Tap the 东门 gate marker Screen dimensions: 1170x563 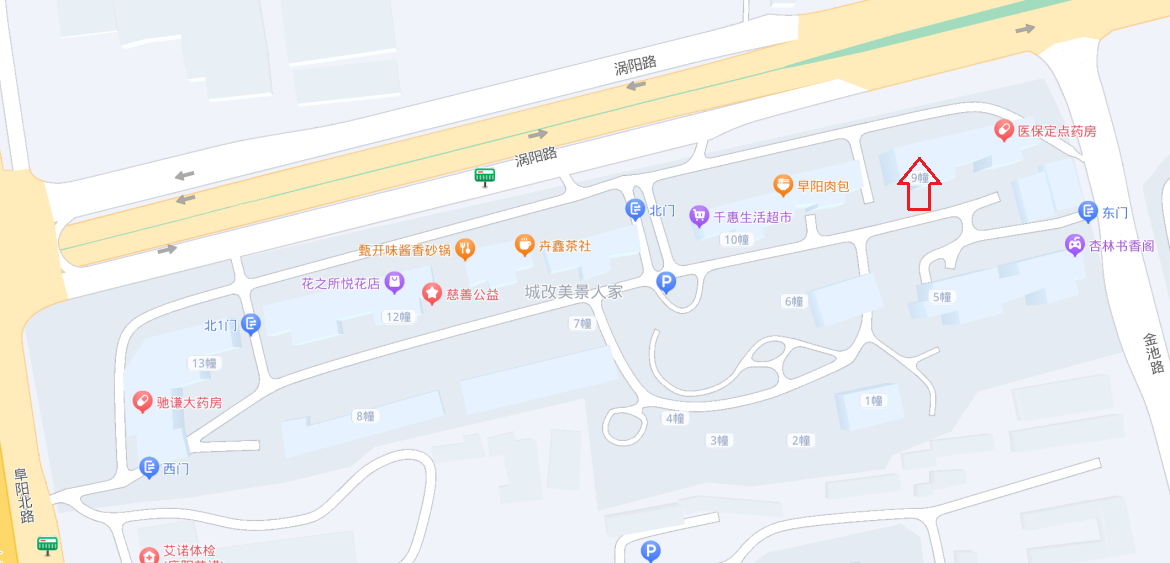click(1089, 212)
